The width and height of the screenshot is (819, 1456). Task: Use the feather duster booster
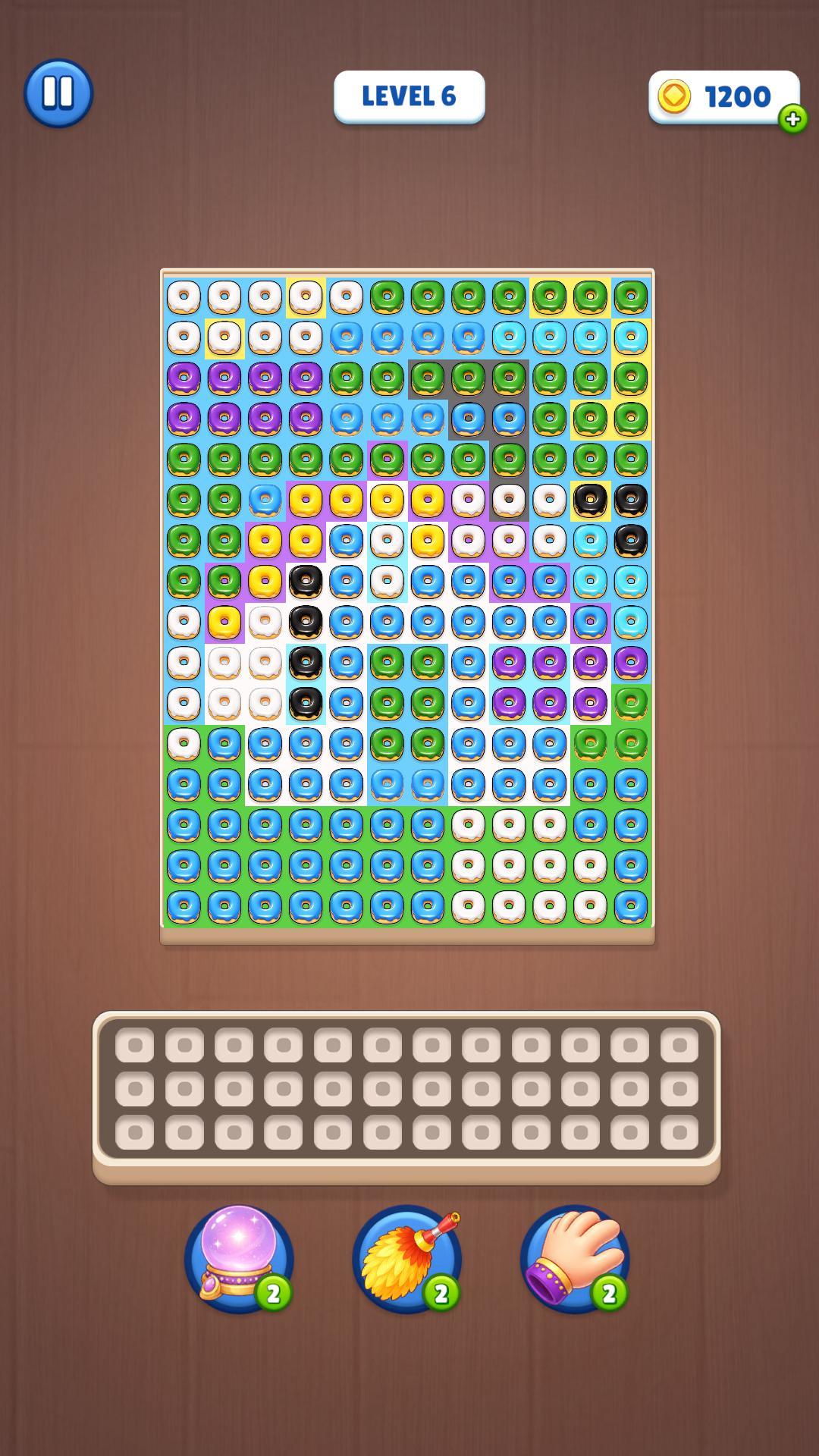pos(407,1258)
